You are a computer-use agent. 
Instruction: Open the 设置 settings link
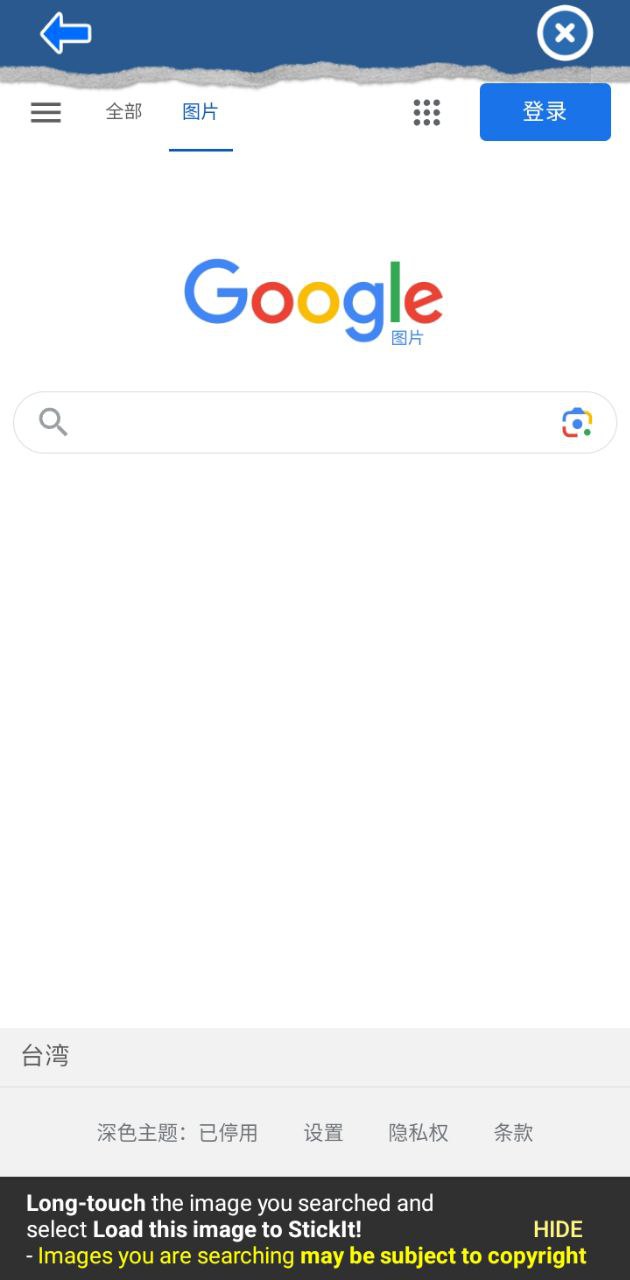[x=323, y=1133]
